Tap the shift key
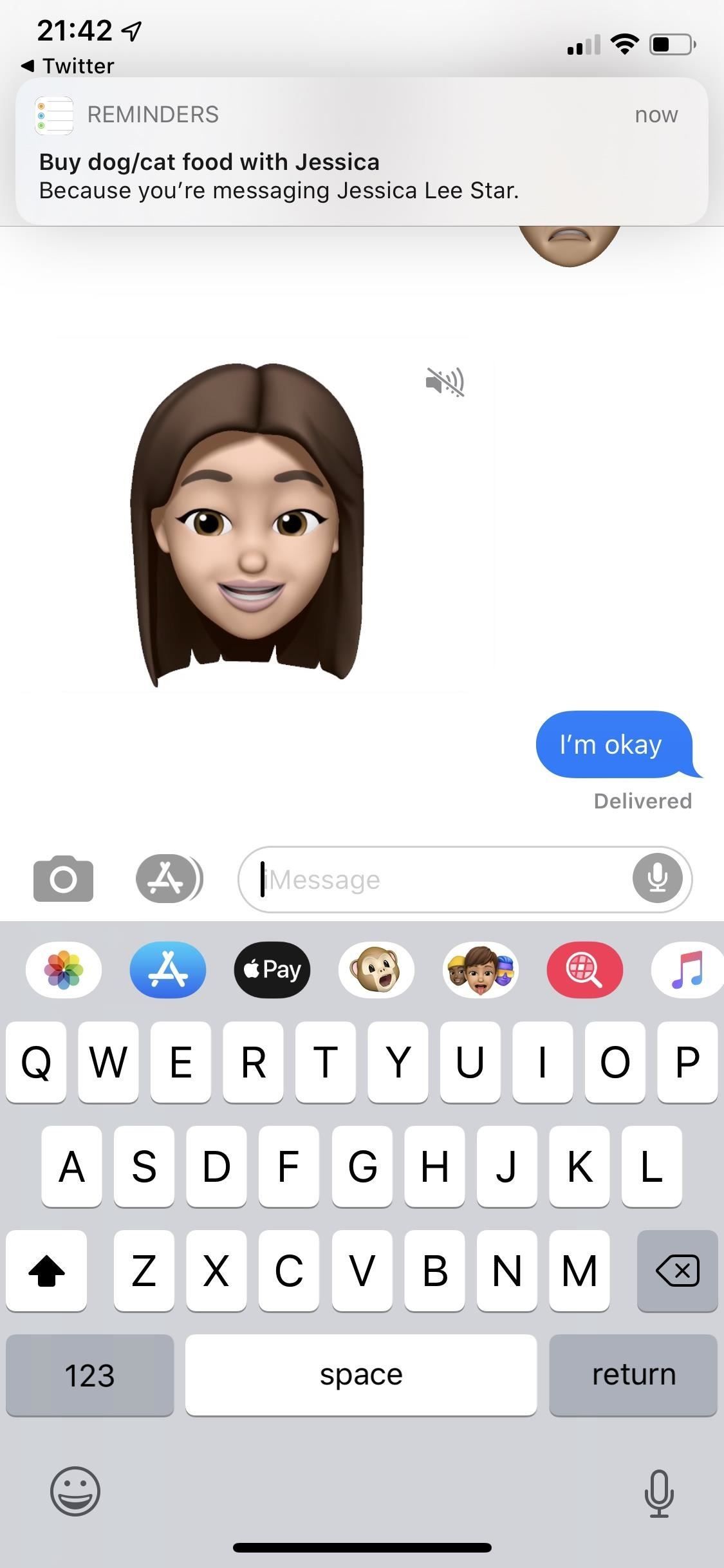 coord(46,1271)
